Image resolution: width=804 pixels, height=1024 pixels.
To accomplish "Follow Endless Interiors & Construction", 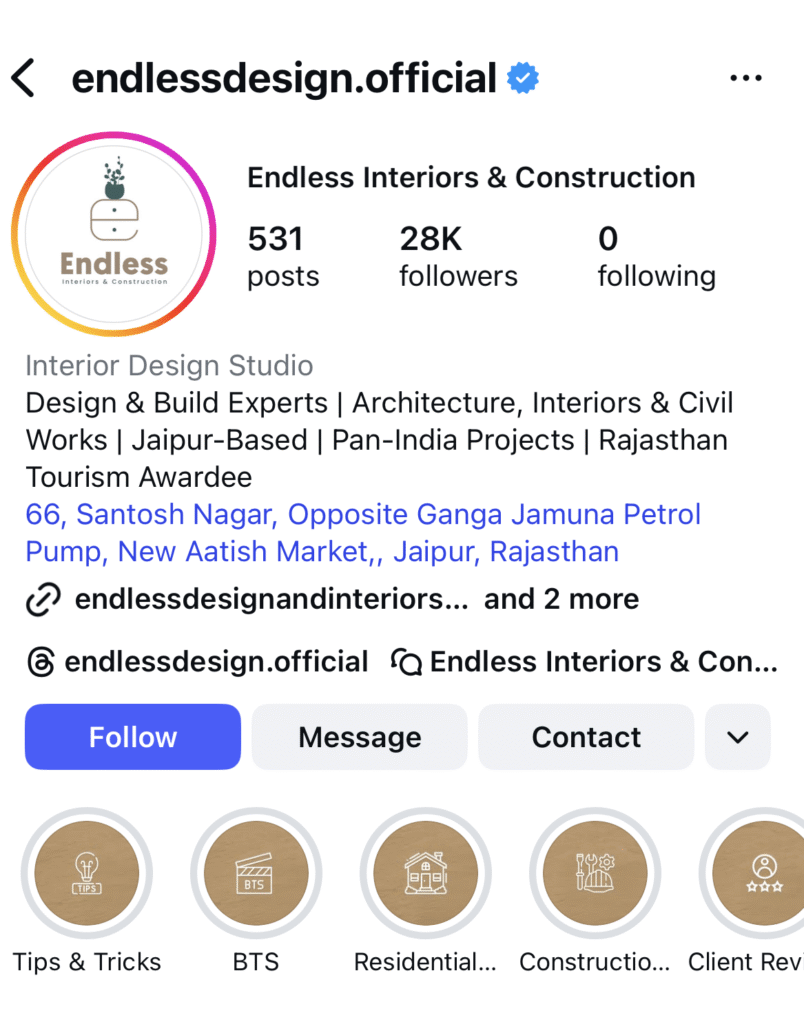I will click(133, 737).
